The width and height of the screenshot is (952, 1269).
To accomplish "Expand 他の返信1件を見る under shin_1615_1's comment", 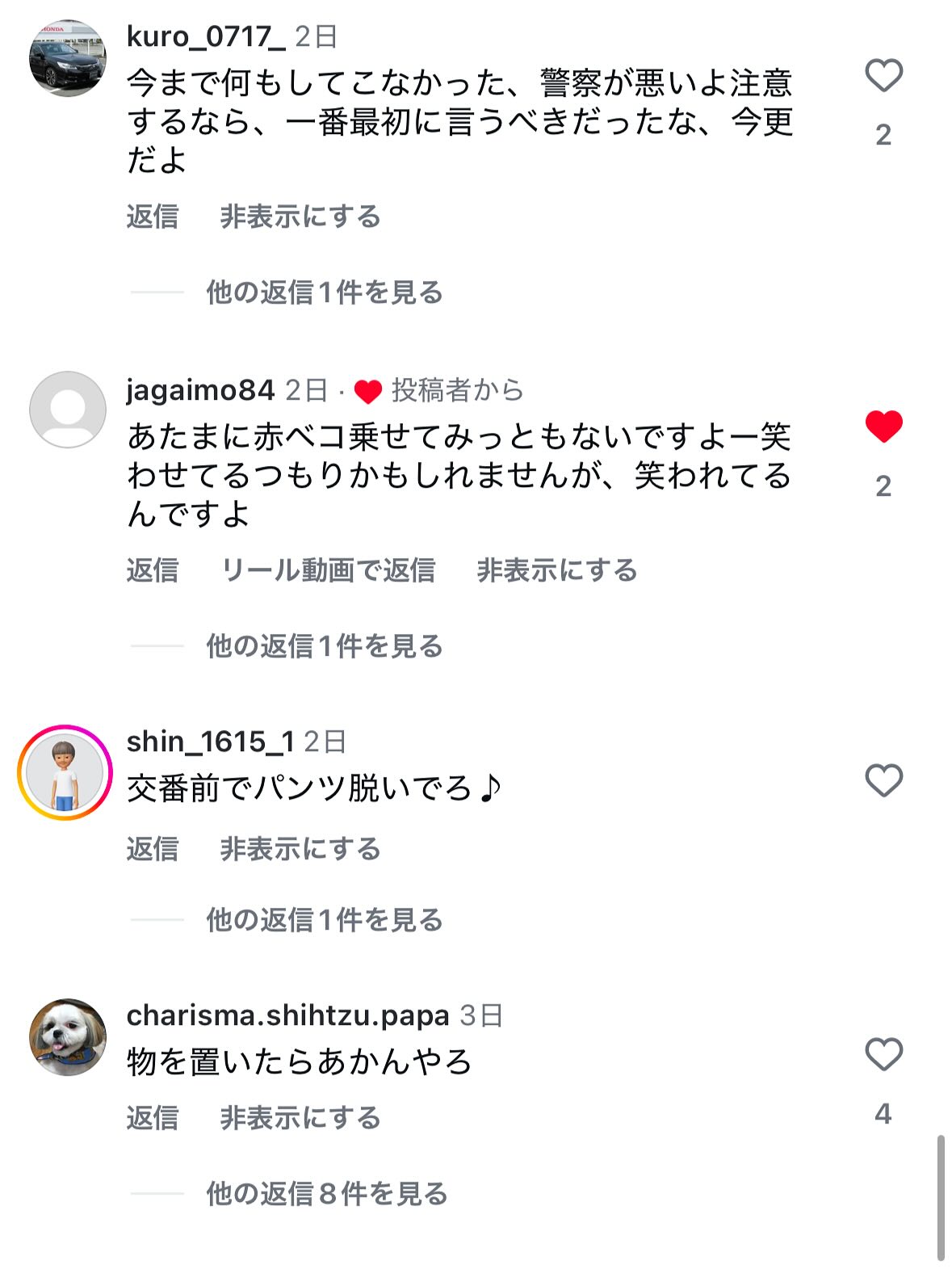I will pos(324,920).
